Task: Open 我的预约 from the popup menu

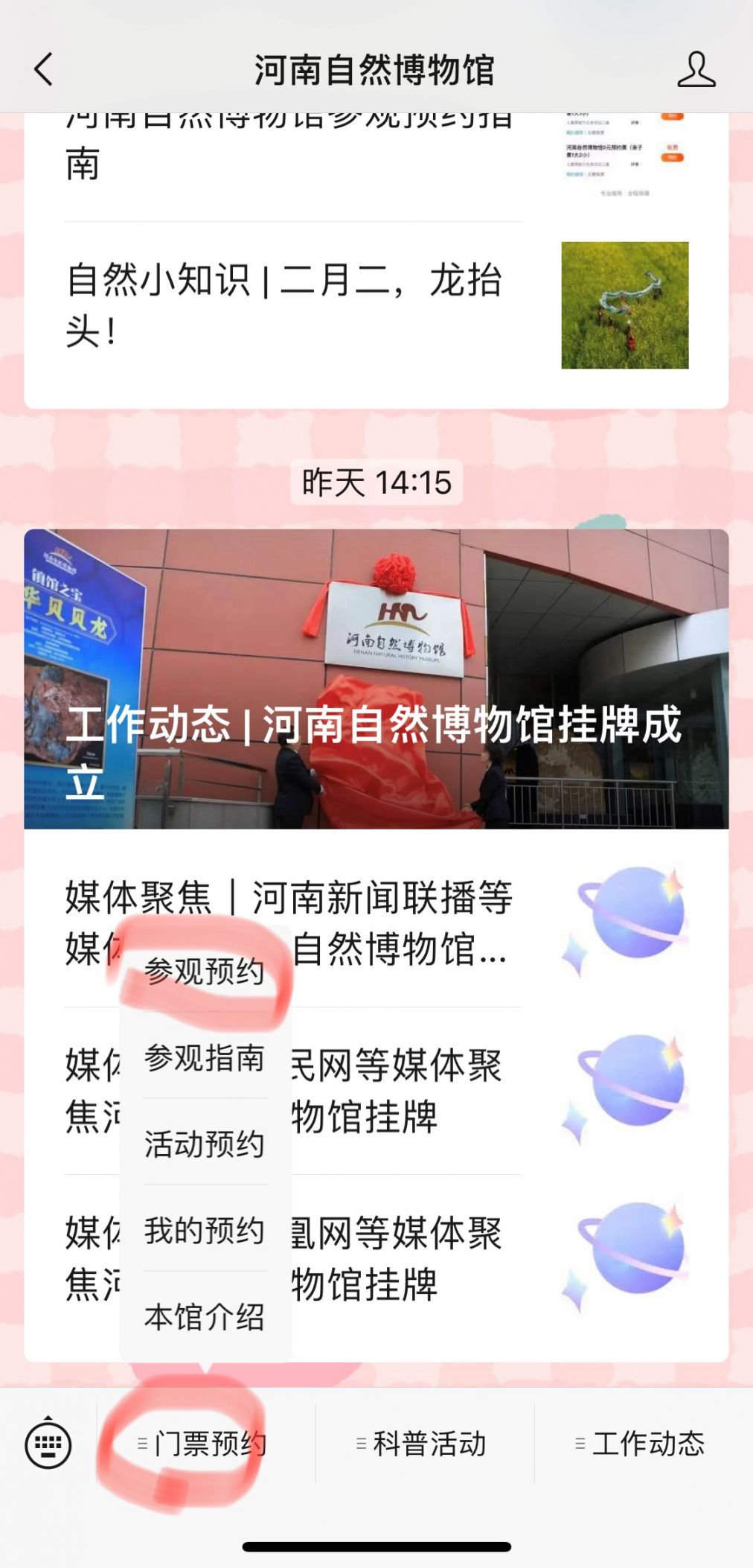Action: 205,1231
